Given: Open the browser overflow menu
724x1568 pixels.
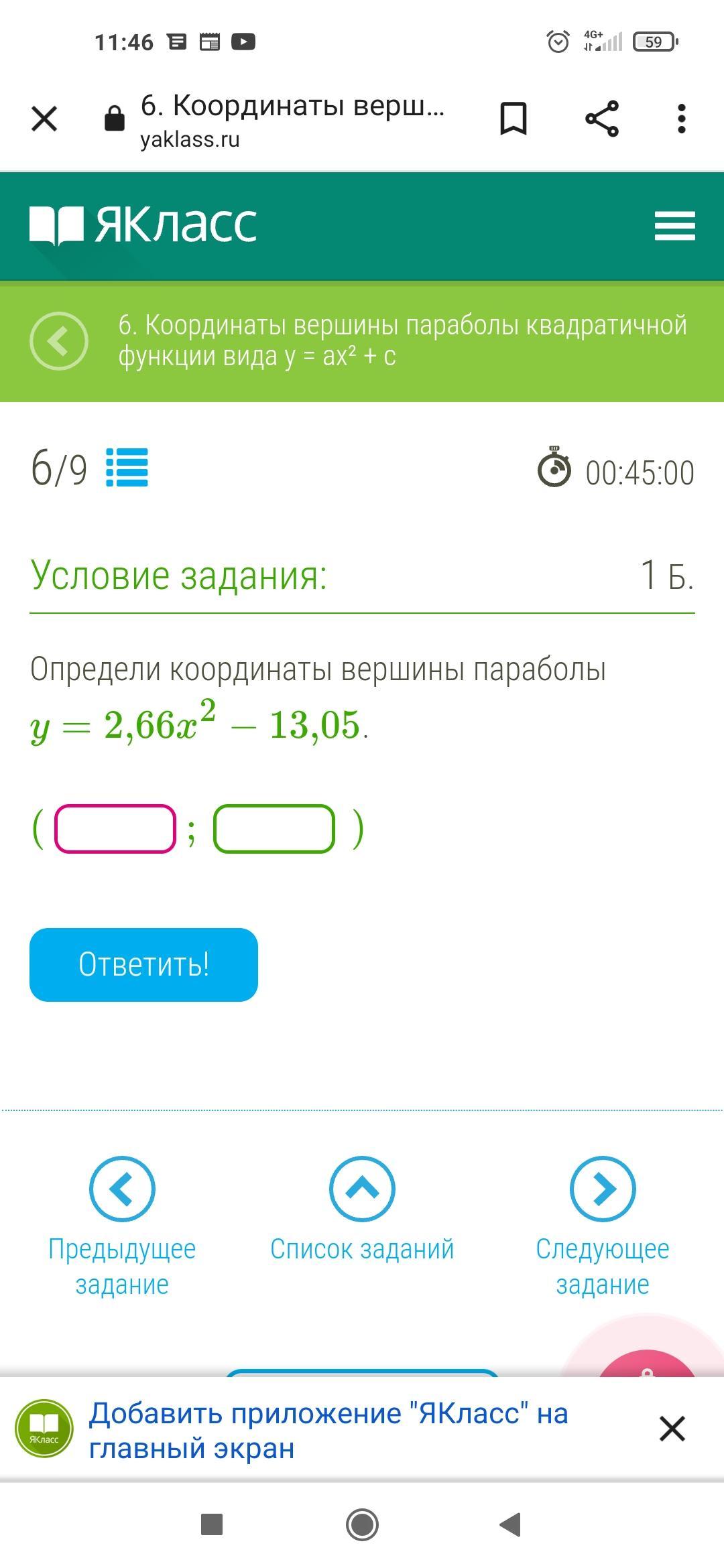Looking at the screenshot, I should [682, 119].
